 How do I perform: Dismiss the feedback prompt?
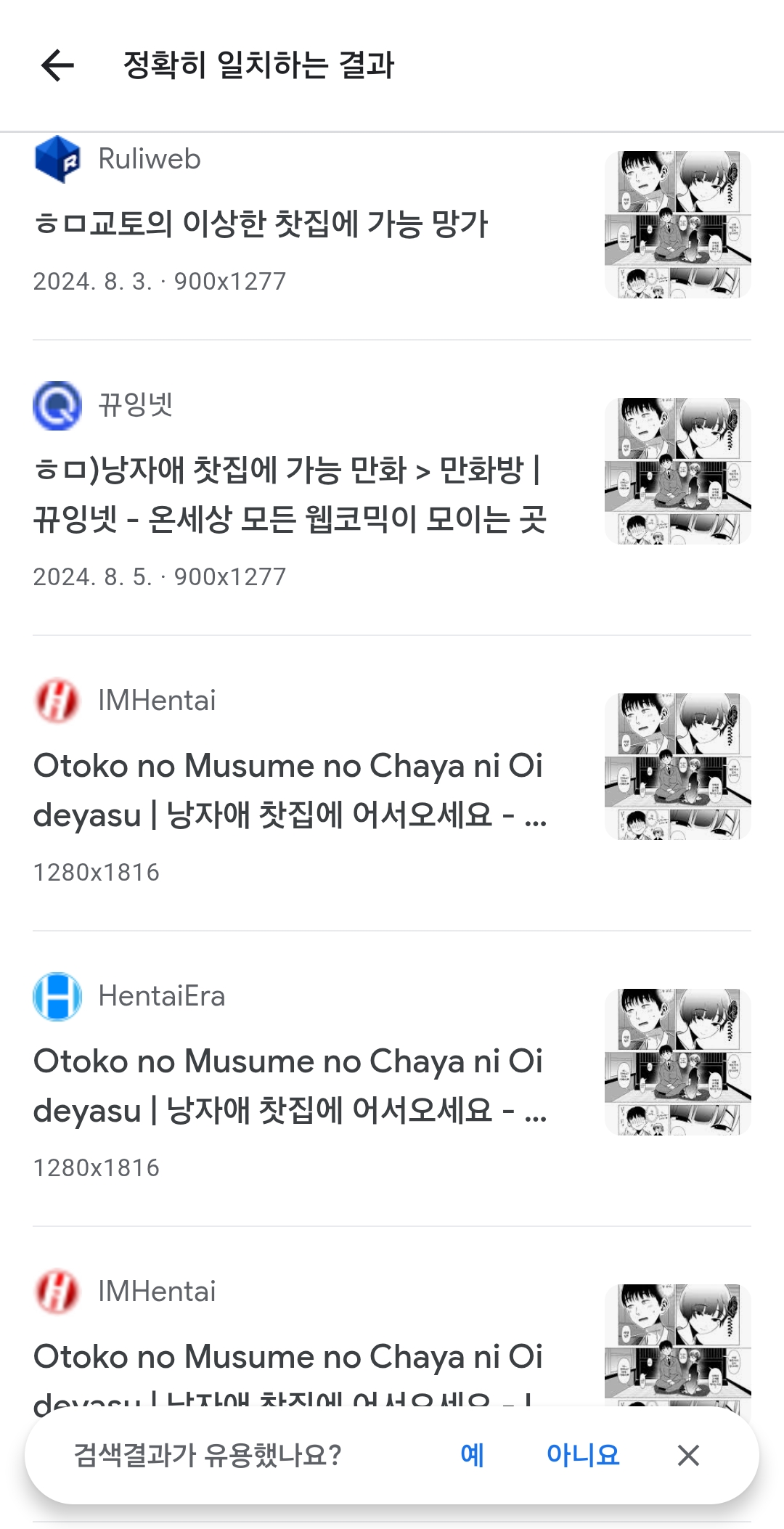tap(688, 1455)
